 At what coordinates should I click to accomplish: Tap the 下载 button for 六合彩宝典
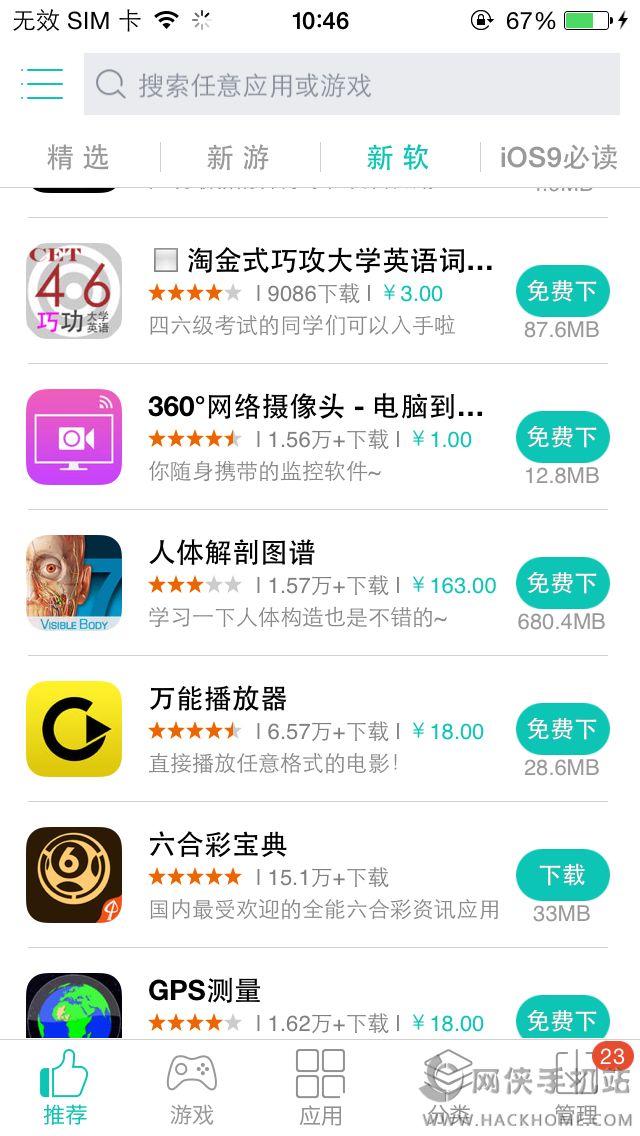pyautogui.click(x=562, y=875)
